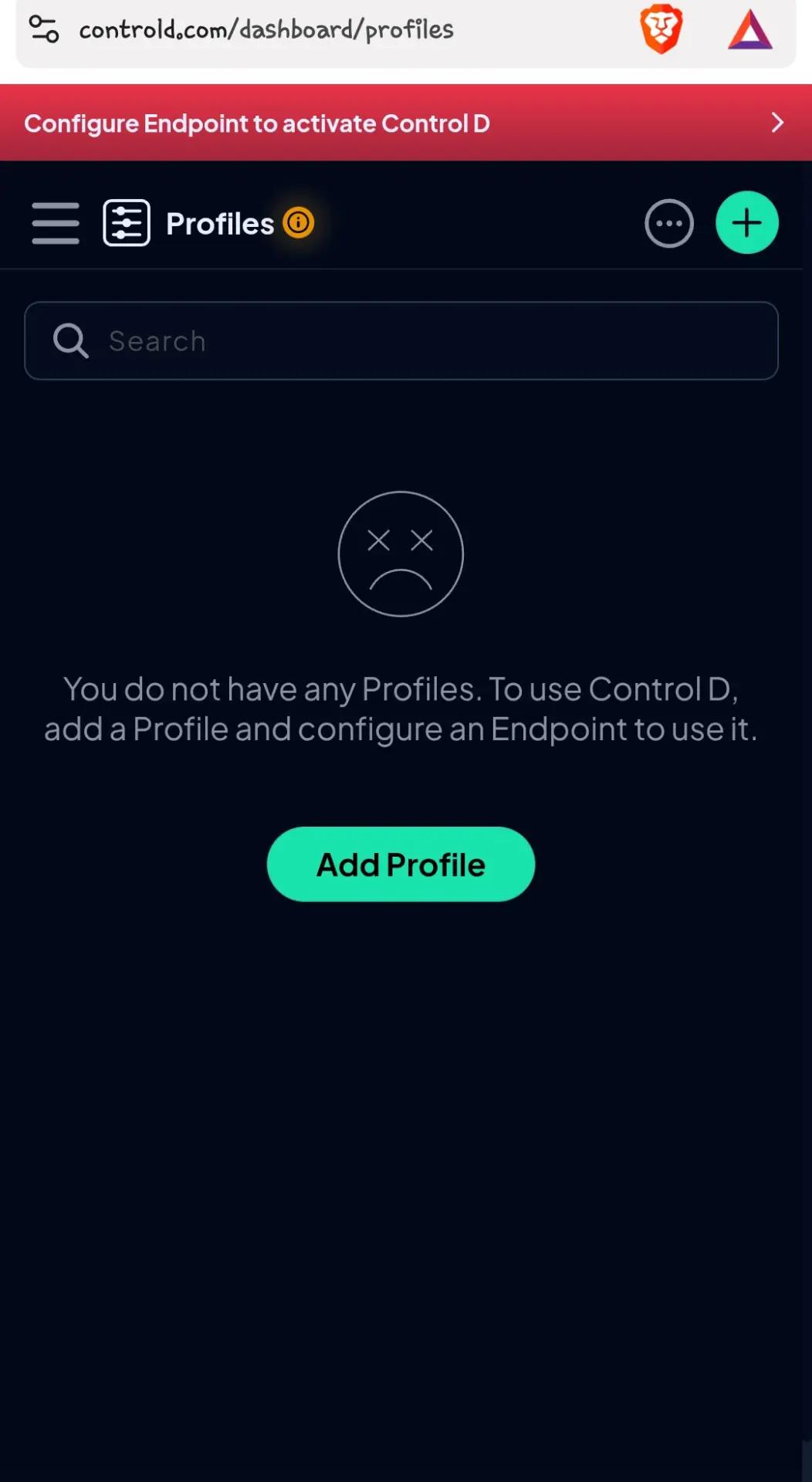Open the three-dot more options button

click(669, 223)
